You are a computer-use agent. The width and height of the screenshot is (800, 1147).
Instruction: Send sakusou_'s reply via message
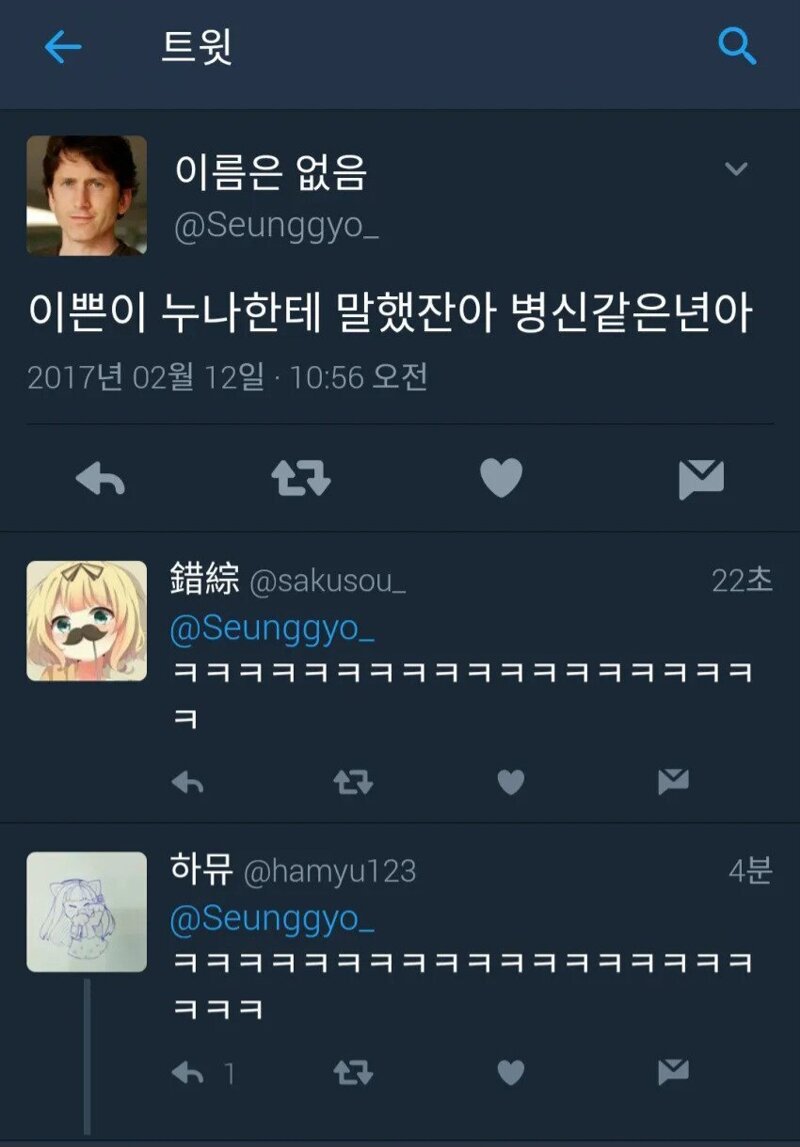(673, 781)
